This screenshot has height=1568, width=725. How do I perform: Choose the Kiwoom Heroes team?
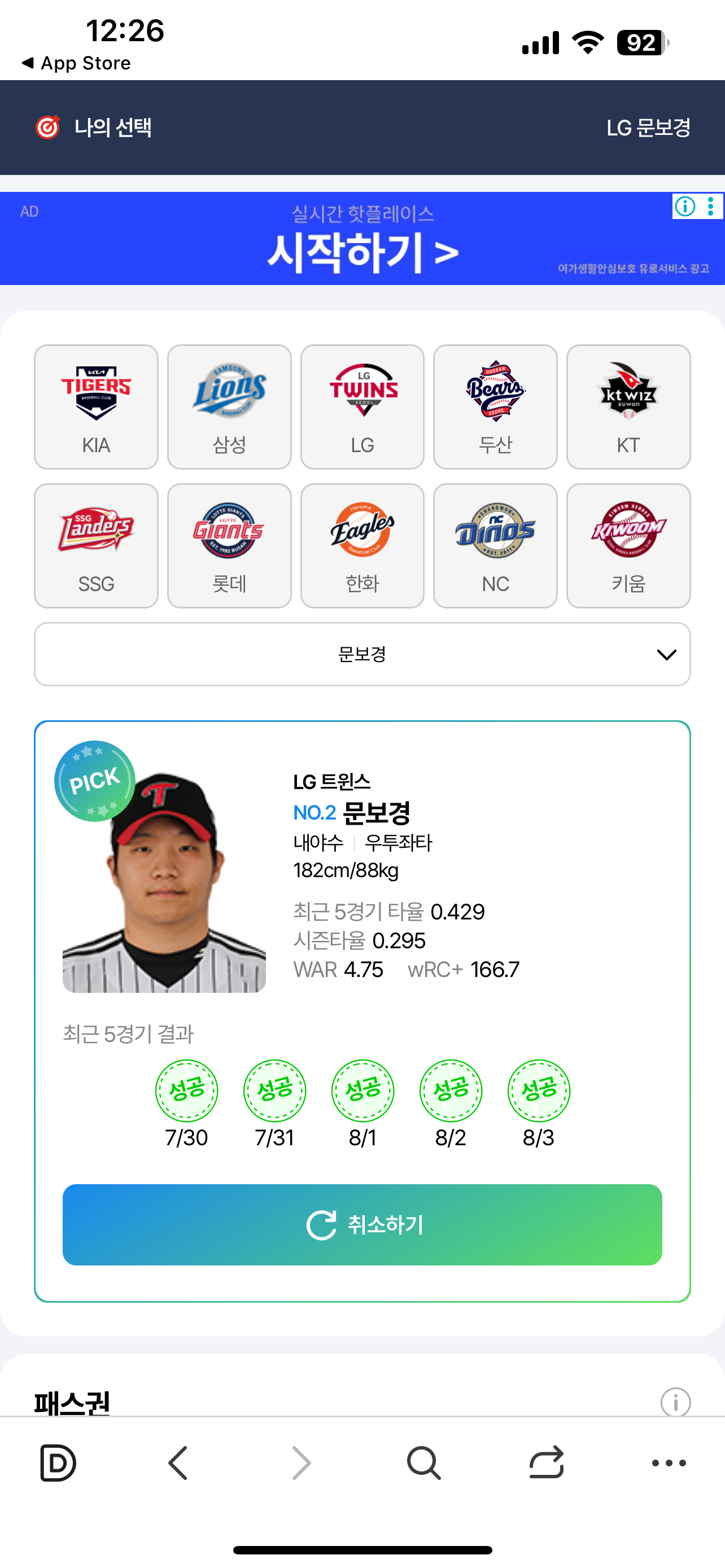pyautogui.click(x=628, y=545)
